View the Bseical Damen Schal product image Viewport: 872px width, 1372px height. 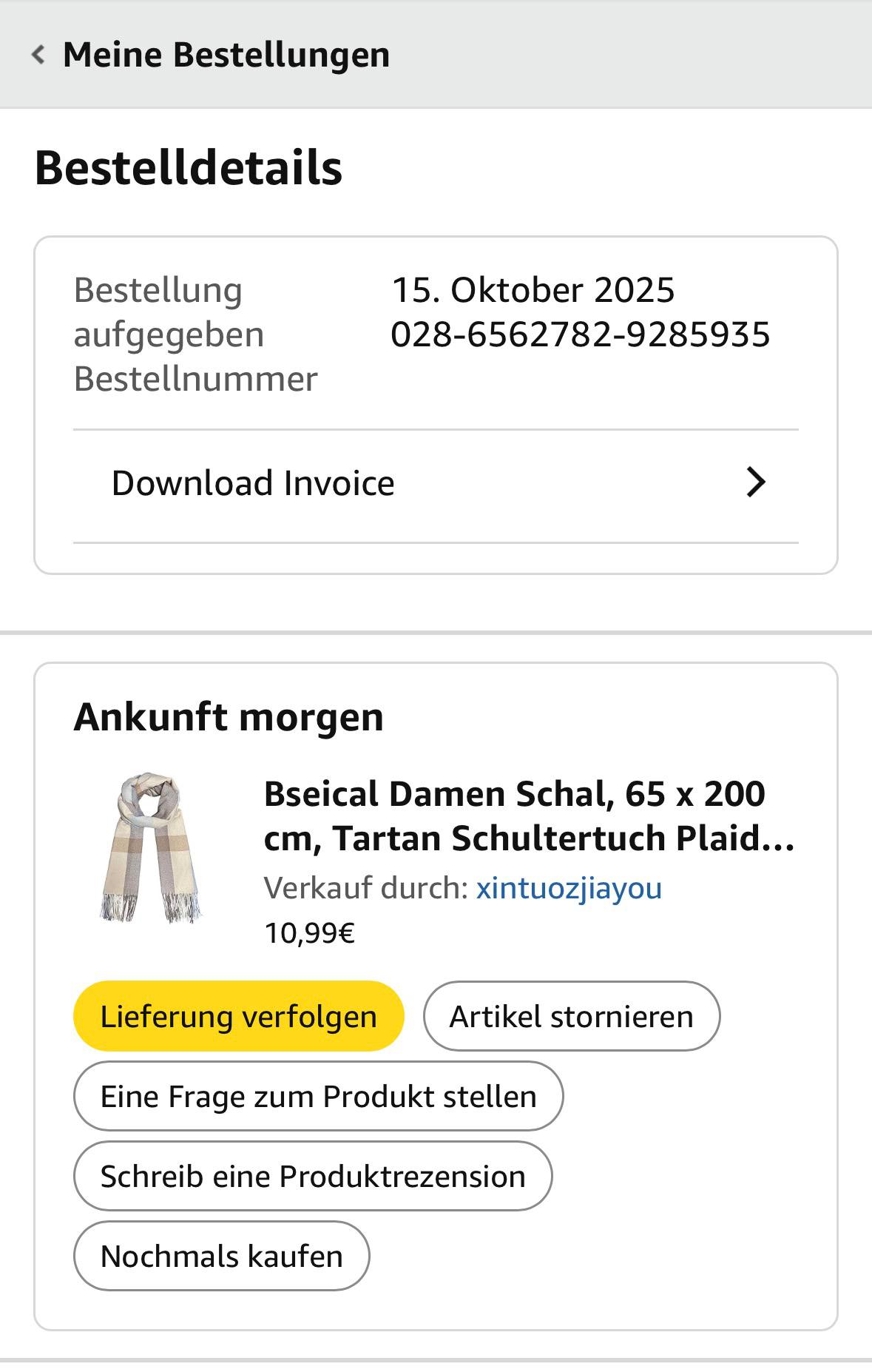tap(150, 848)
